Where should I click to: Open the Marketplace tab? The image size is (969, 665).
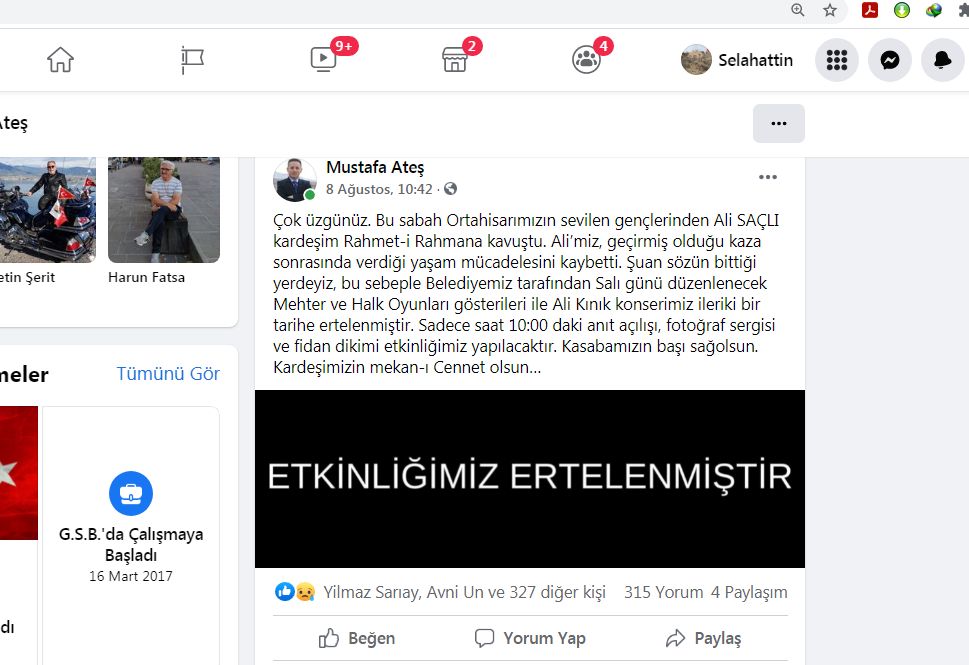pos(455,60)
